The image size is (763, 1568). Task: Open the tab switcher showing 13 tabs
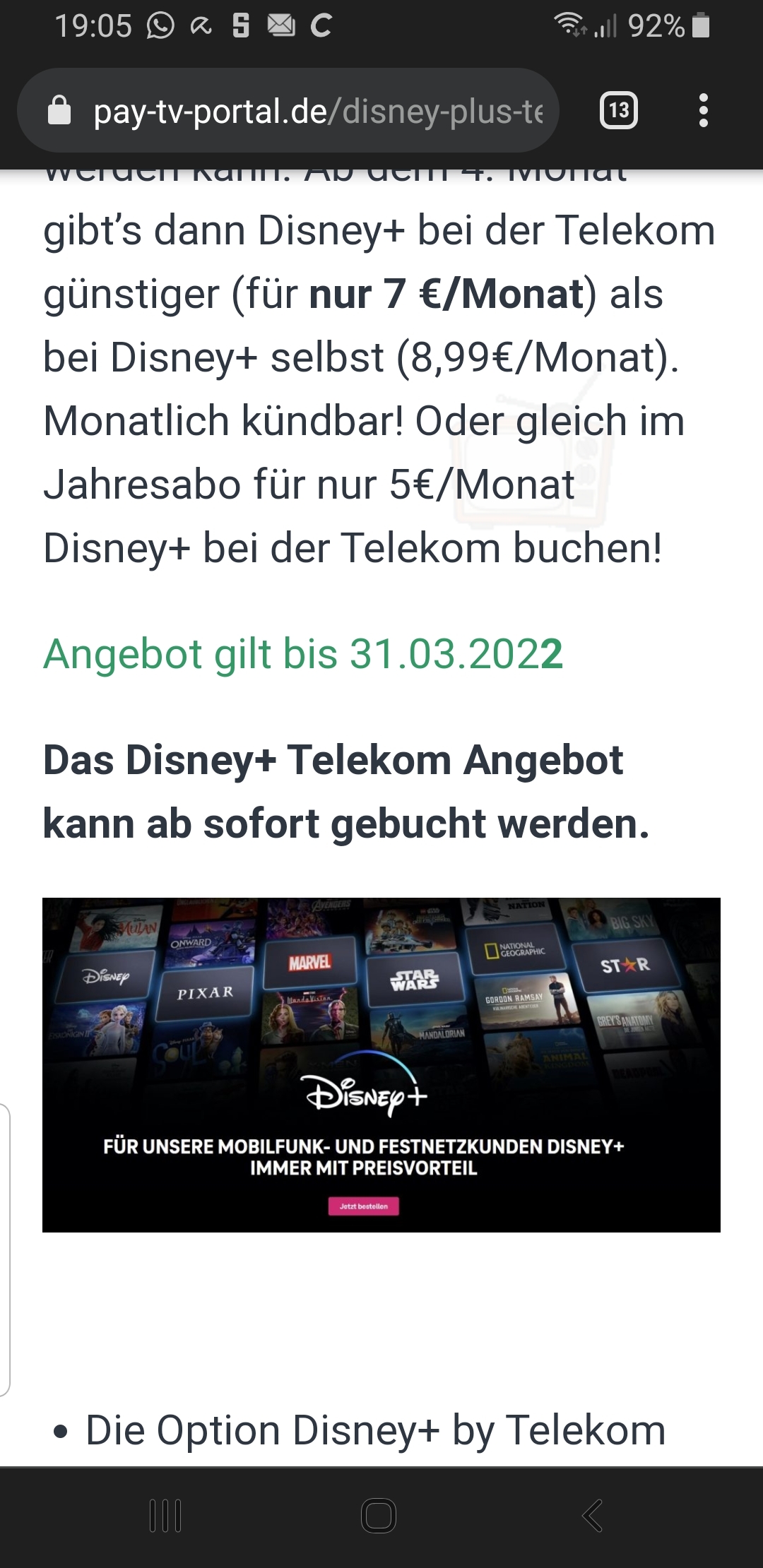pos(618,111)
